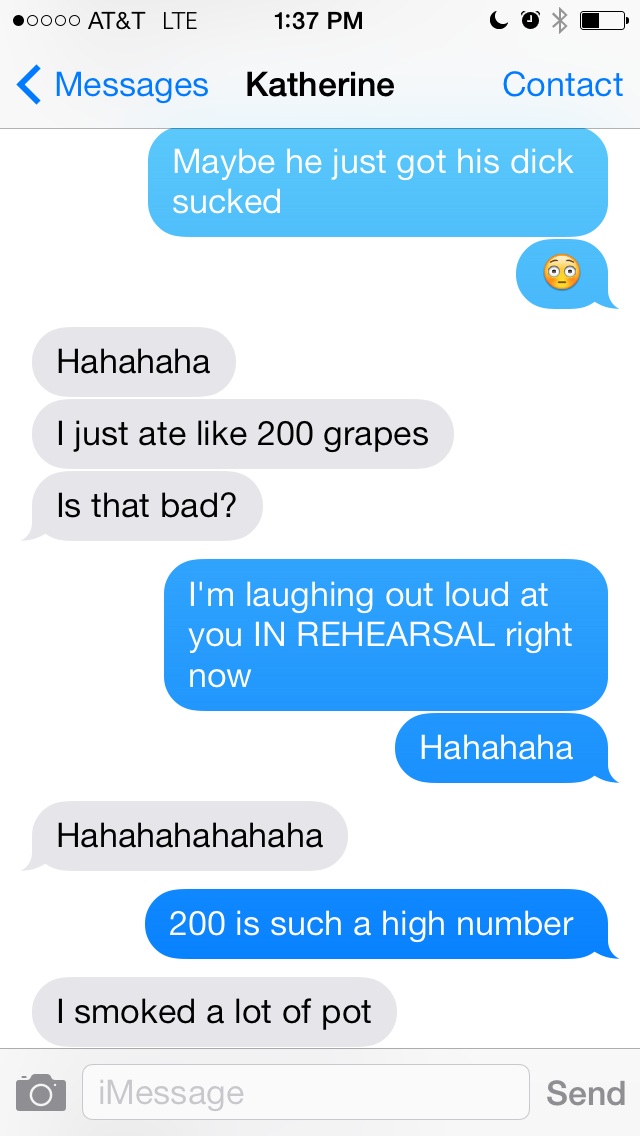Tap the camera icon to attach a photo
Image resolution: width=640 pixels, height=1136 pixels.
tap(41, 1092)
